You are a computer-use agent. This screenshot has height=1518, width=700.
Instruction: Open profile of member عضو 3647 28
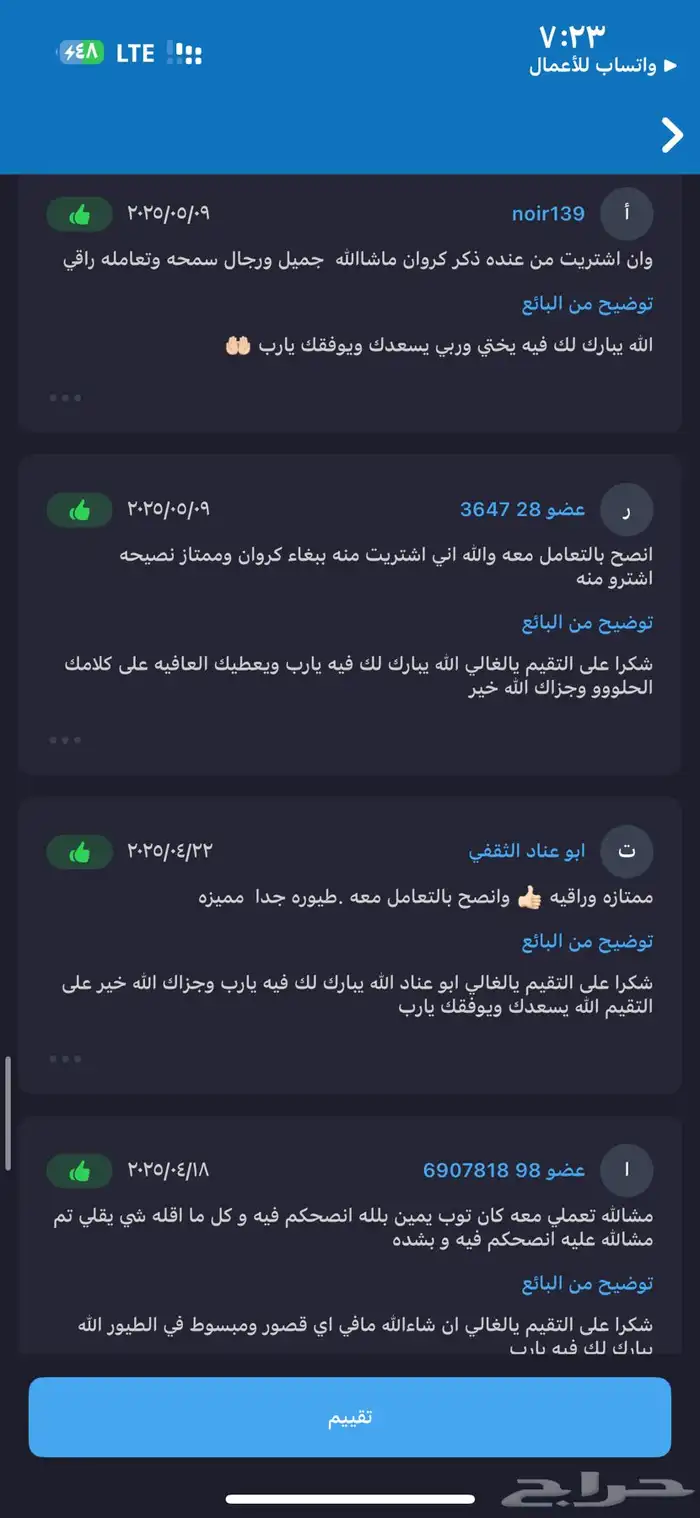(x=522, y=509)
